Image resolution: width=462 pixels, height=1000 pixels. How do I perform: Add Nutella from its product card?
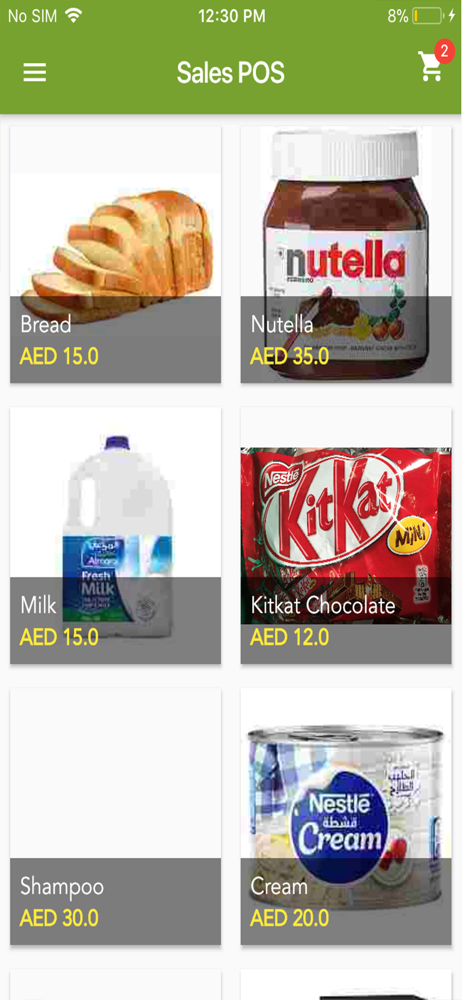tap(346, 254)
